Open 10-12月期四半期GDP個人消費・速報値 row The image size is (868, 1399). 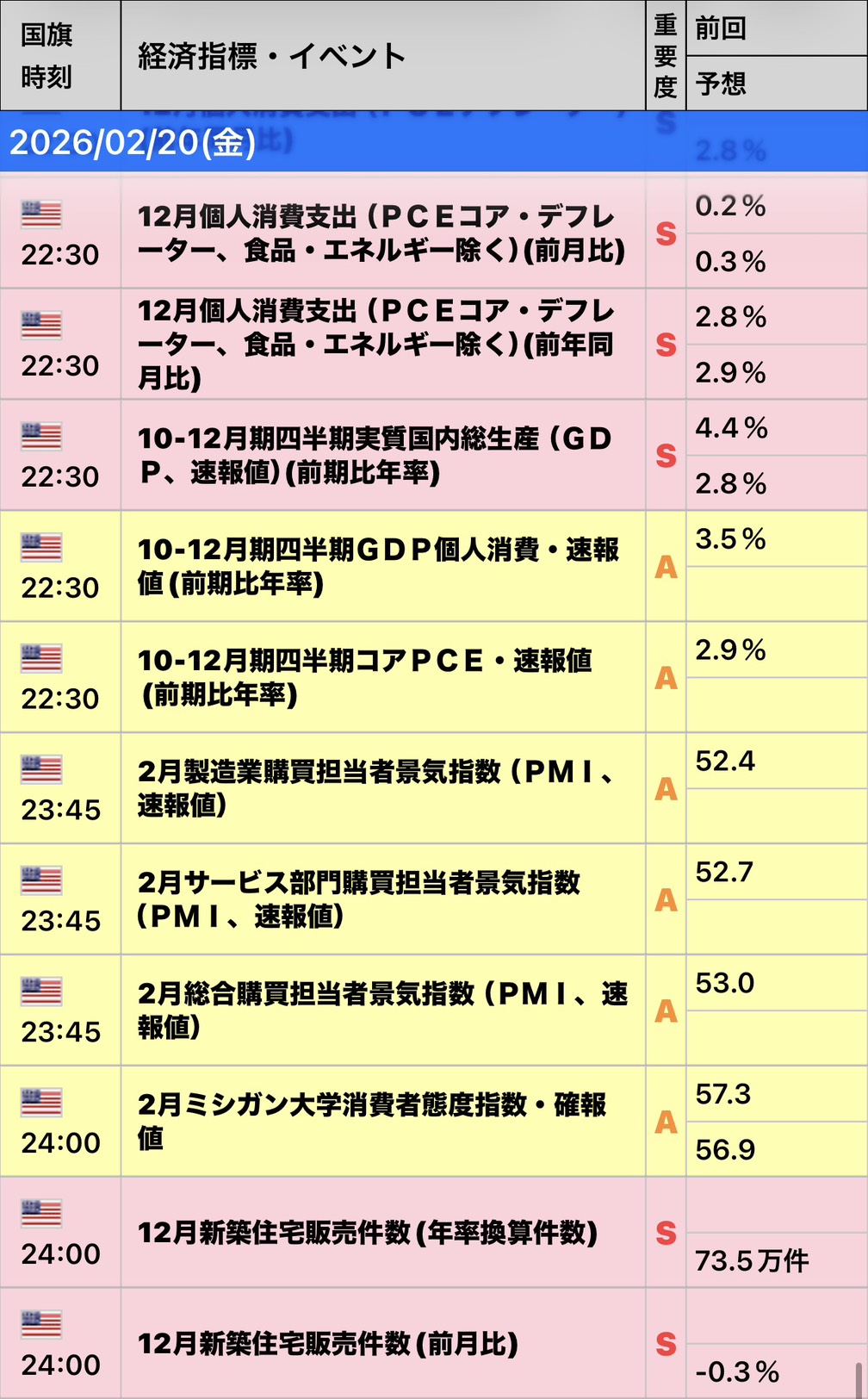coord(381,566)
